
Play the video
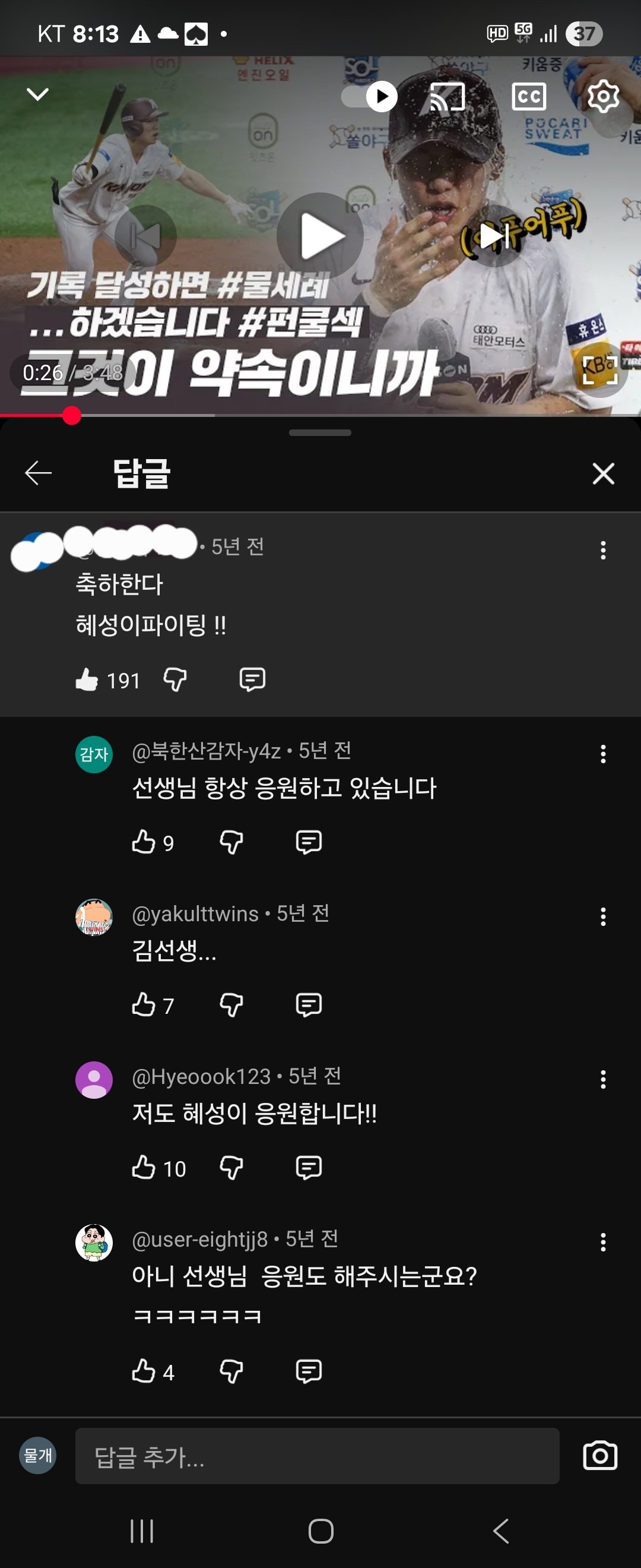[x=320, y=236]
